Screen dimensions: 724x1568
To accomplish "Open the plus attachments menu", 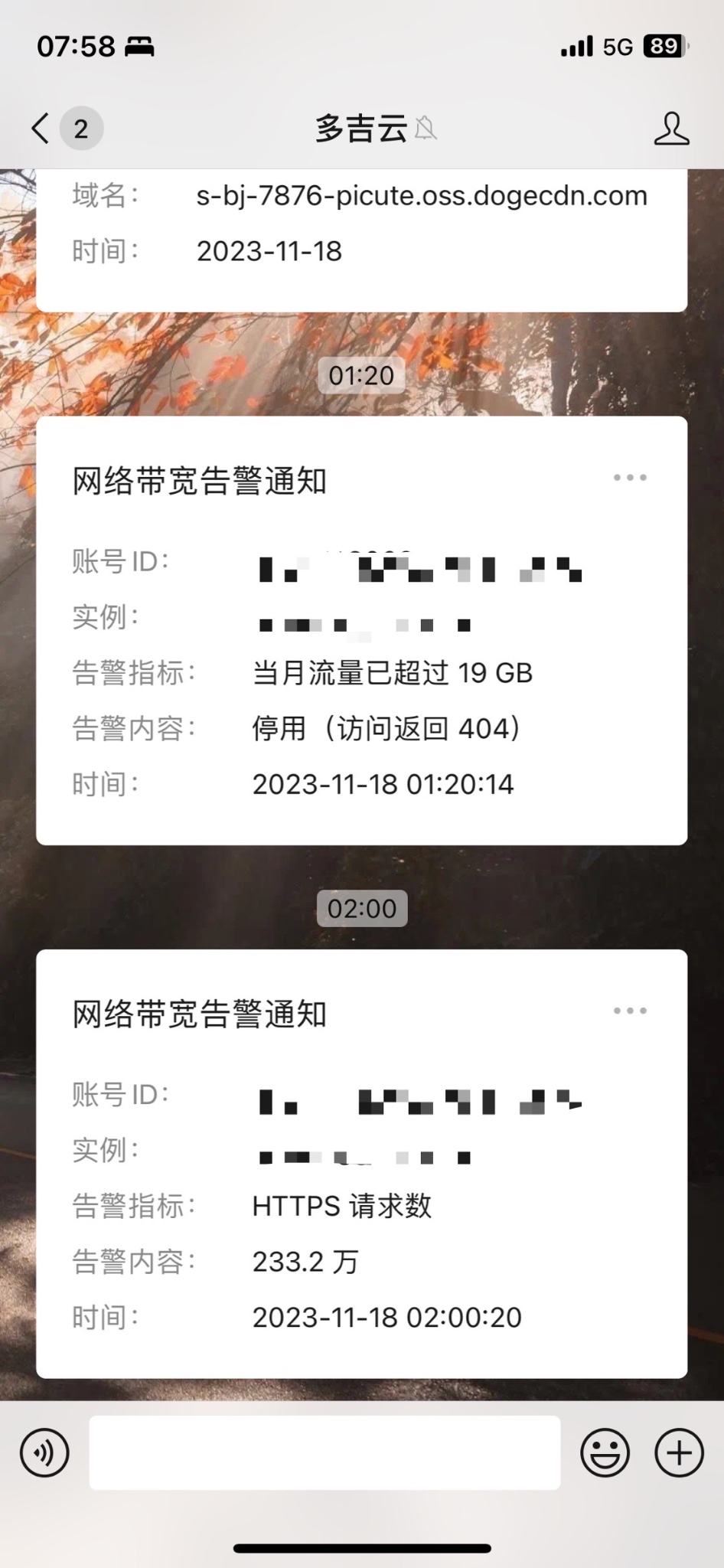I will [x=679, y=1452].
